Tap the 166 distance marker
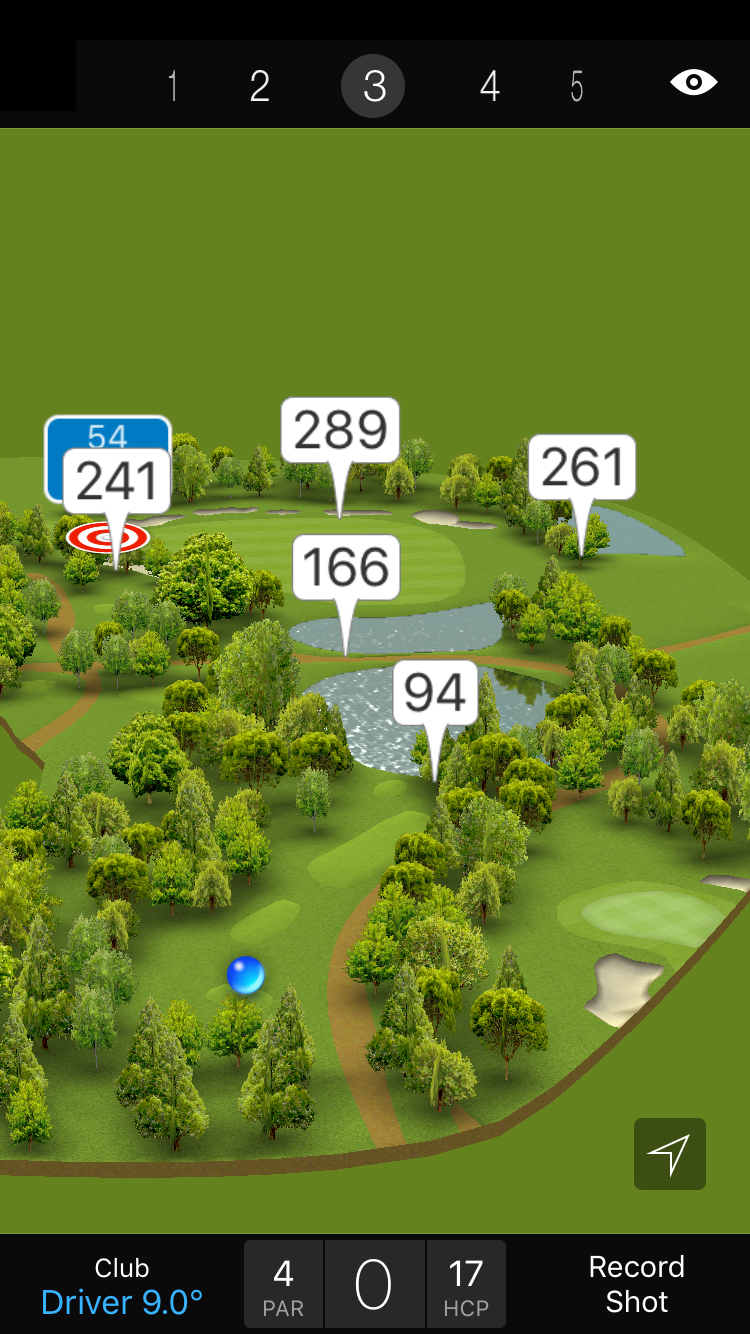Image resolution: width=750 pixels, height=1334 pixels. [x=346, y=568]
